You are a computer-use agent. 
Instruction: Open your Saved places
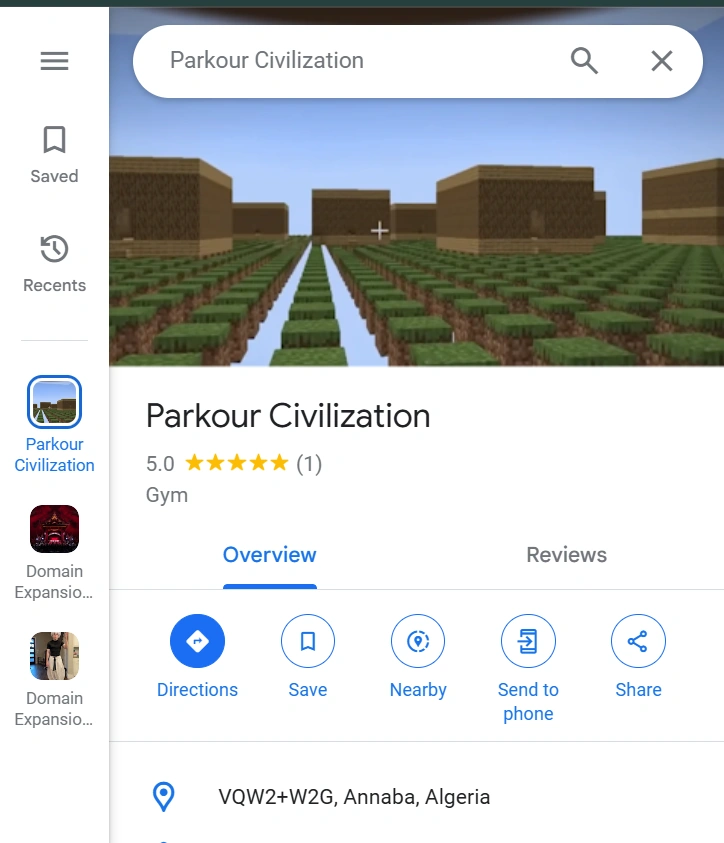(54, 155)
